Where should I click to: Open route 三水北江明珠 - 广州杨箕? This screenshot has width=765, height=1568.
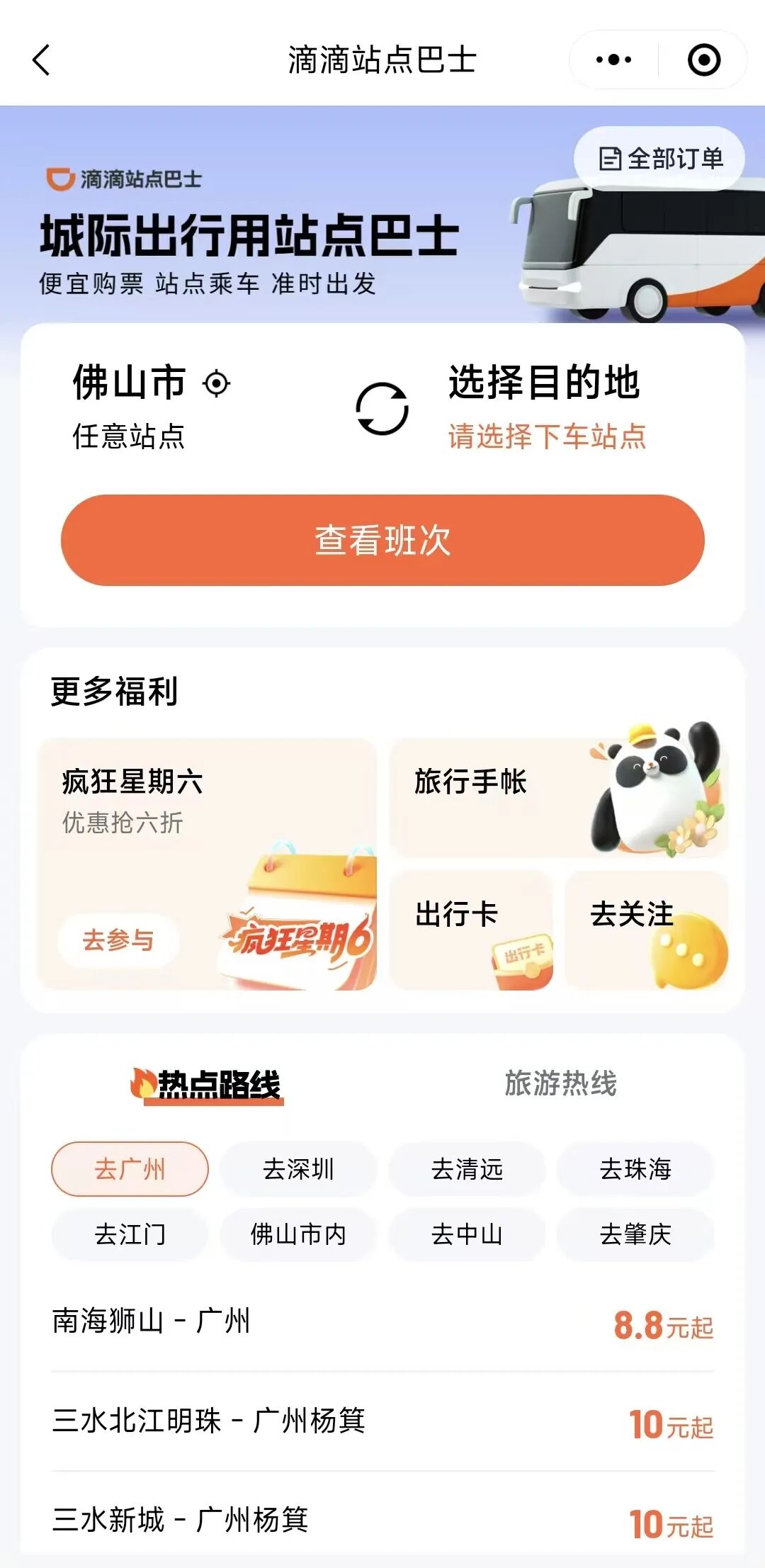pos(382,1421)
